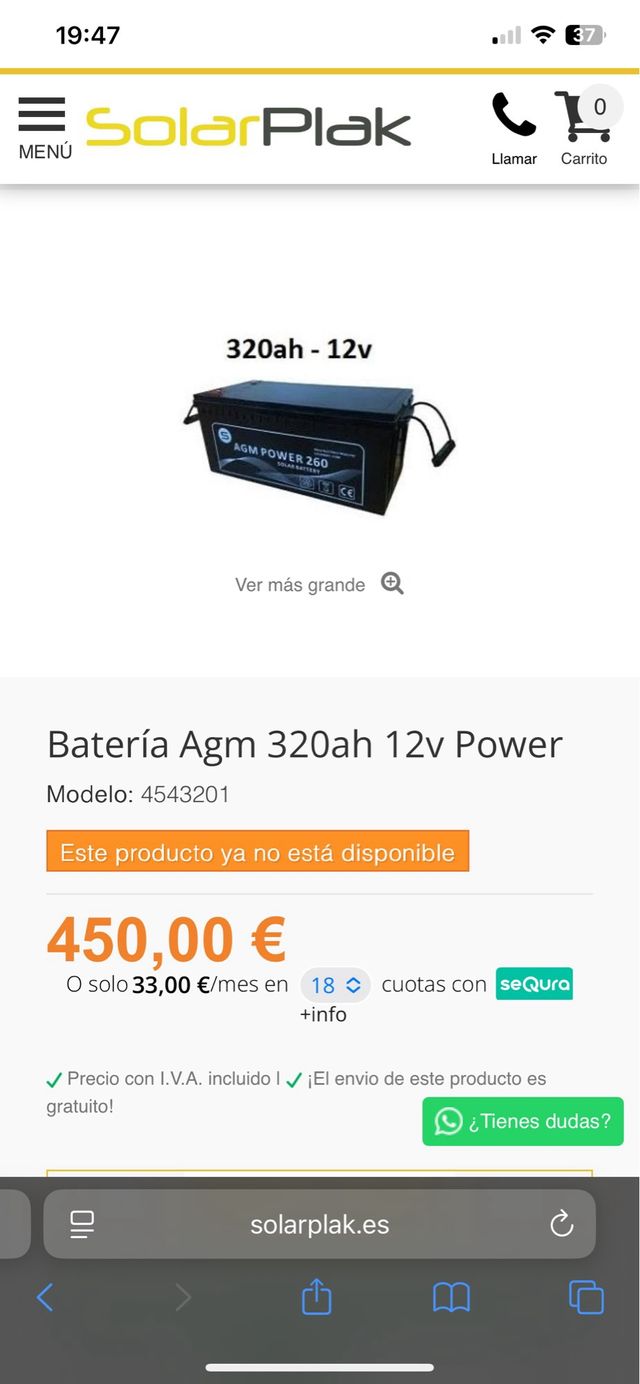The width and height of the screenshot is (640, 1384).
Task: Tap the Llamar phone icon
Action: tap(514, 127)
